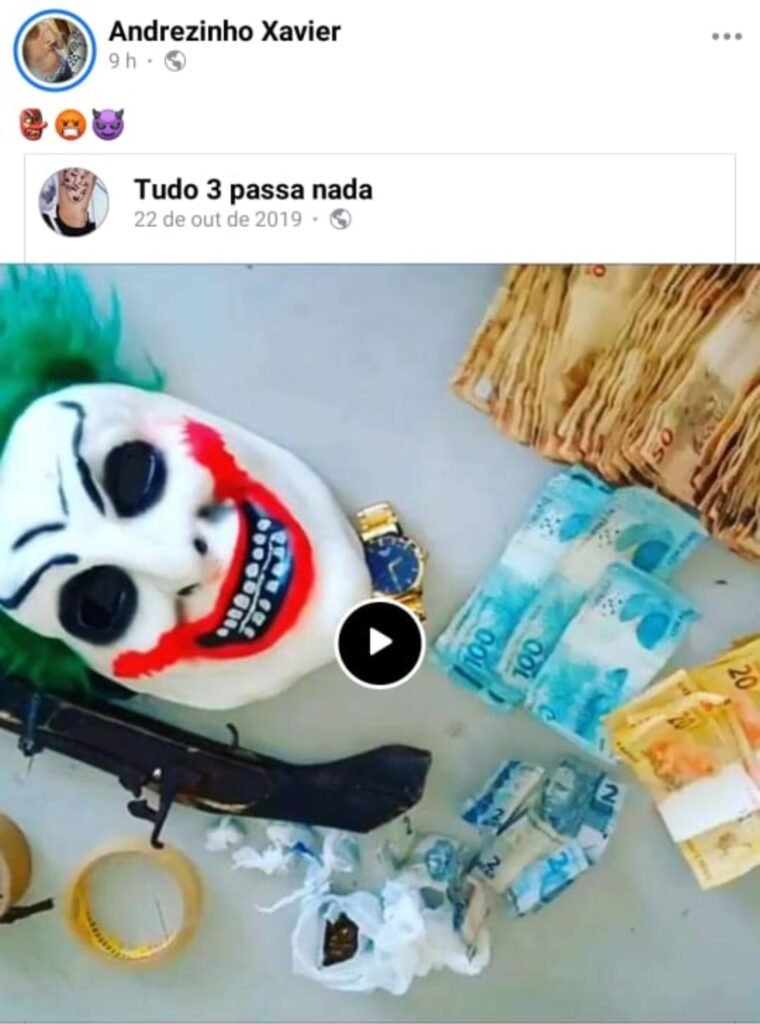Open Andrezinho Xavier's profile name link
This screenshot has width=760, height=1024.
(225, 31)
